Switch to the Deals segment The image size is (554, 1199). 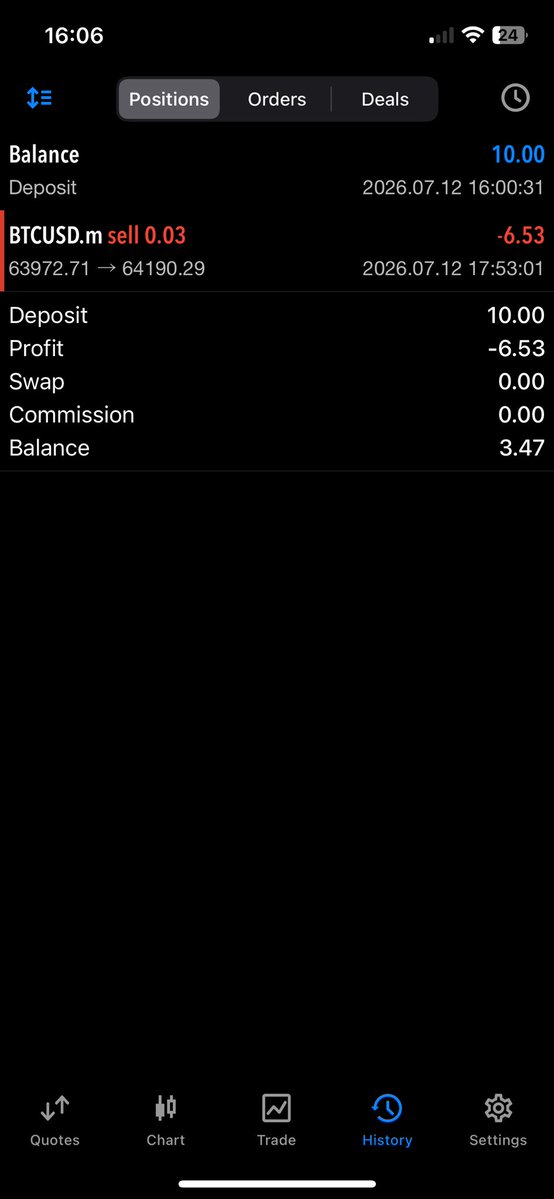click(385, 99)
